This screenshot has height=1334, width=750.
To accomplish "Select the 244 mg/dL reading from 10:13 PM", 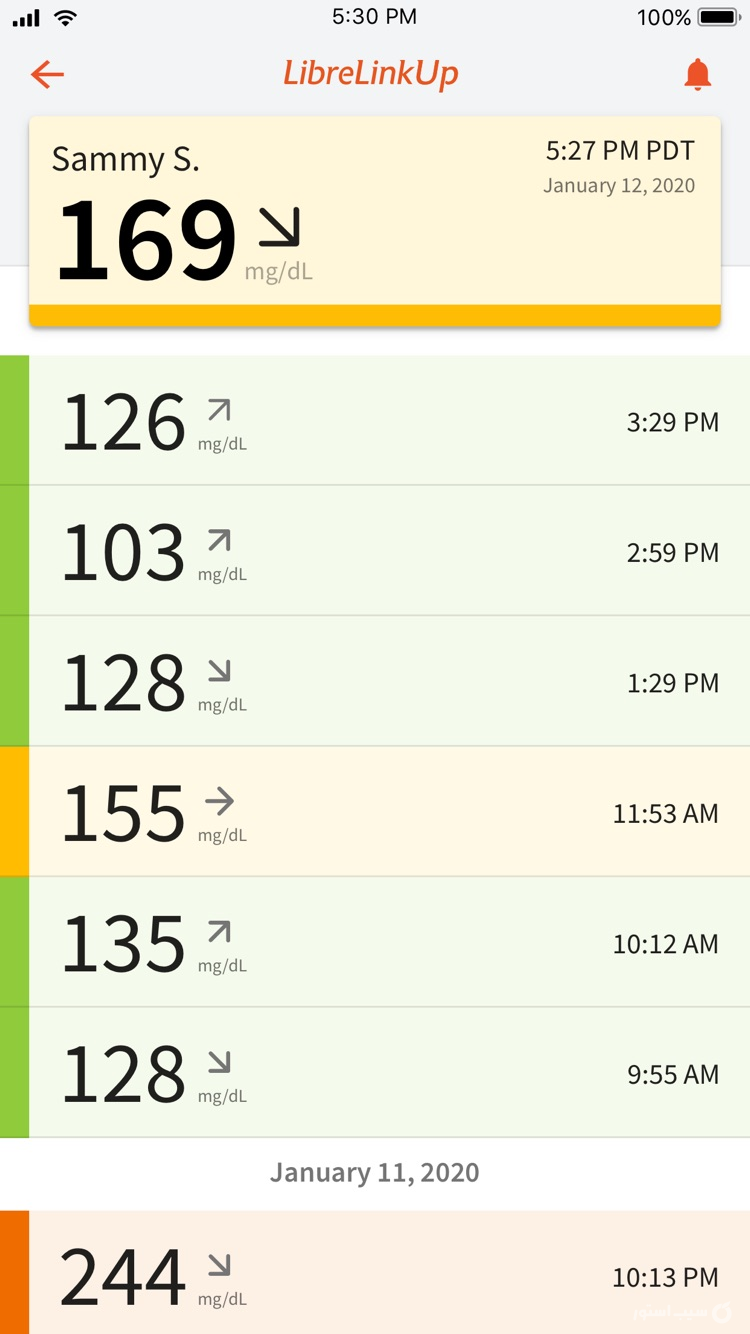I will (x=375, y=1277).
